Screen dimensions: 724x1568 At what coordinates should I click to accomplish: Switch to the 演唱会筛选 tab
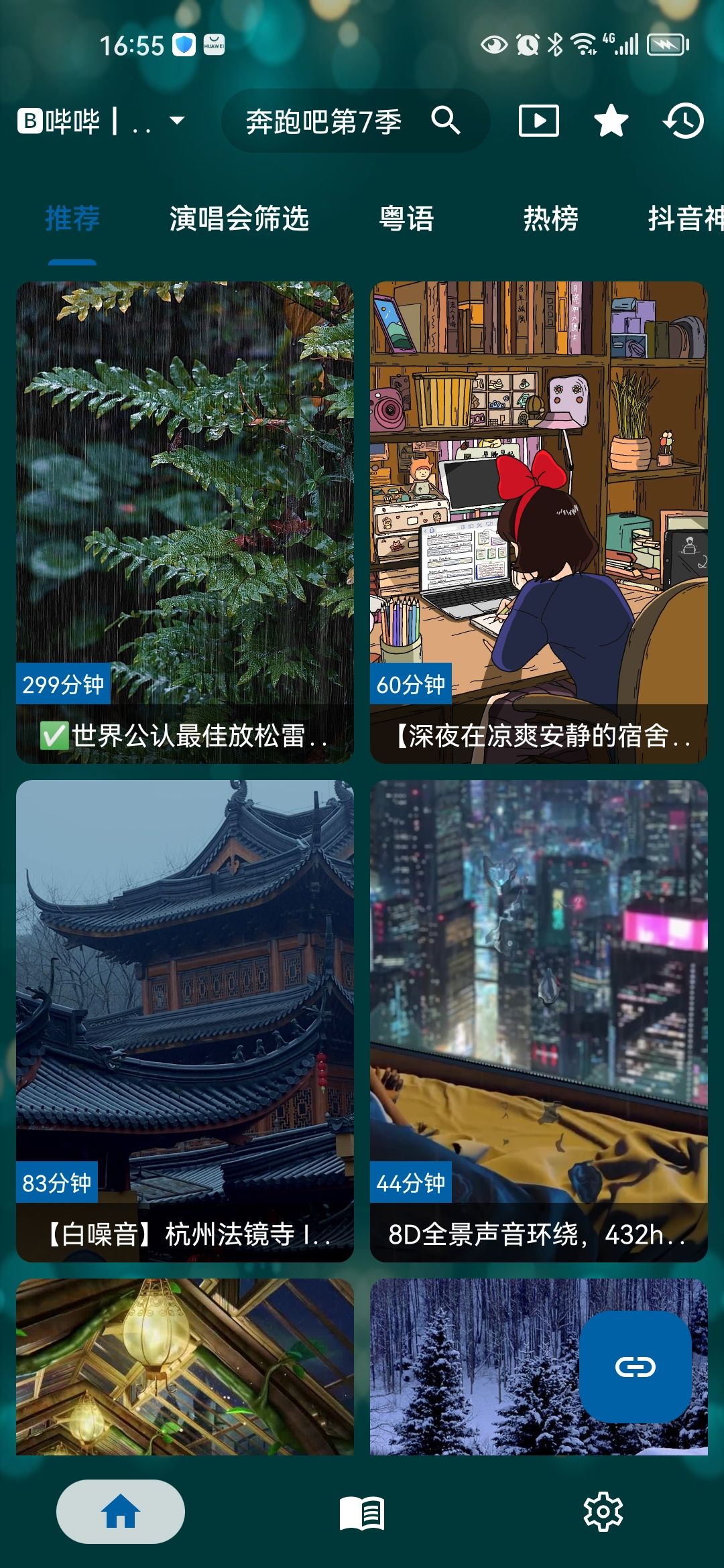(239, 218)
